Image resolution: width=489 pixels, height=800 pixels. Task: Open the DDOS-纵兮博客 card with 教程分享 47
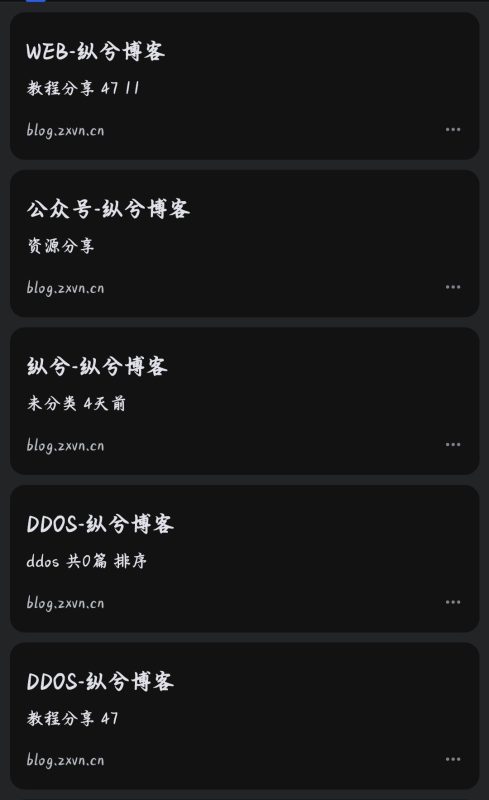pos(244,716)
